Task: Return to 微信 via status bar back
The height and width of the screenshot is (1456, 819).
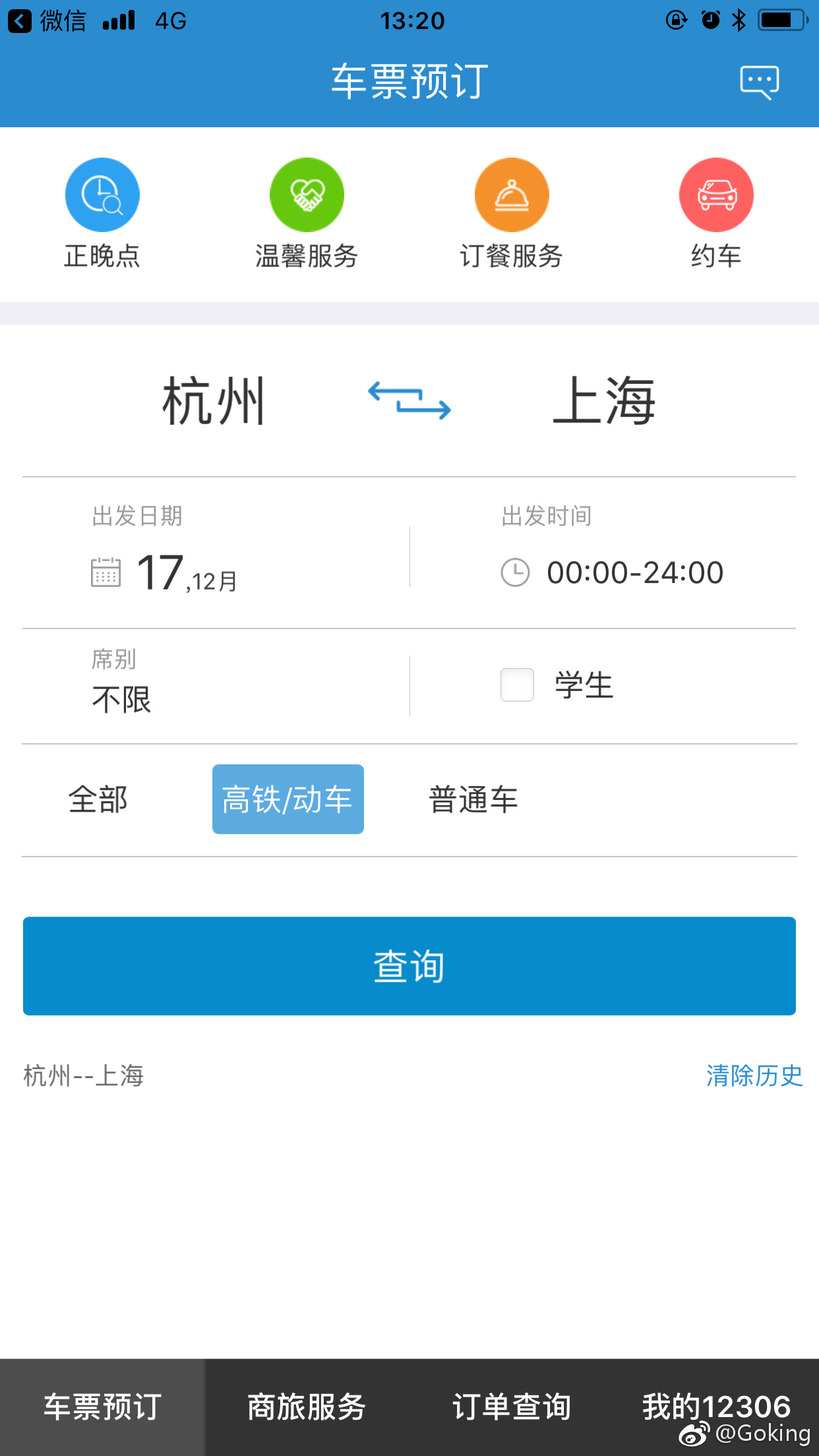Action: click(x=46, y=21)
